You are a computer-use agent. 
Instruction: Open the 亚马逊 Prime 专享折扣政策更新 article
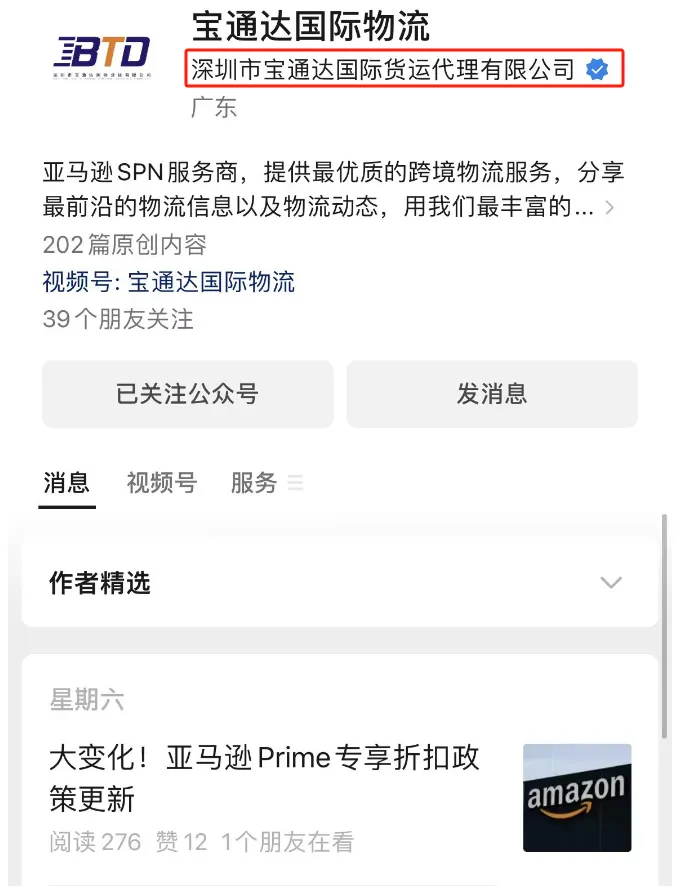pos(265,778)
